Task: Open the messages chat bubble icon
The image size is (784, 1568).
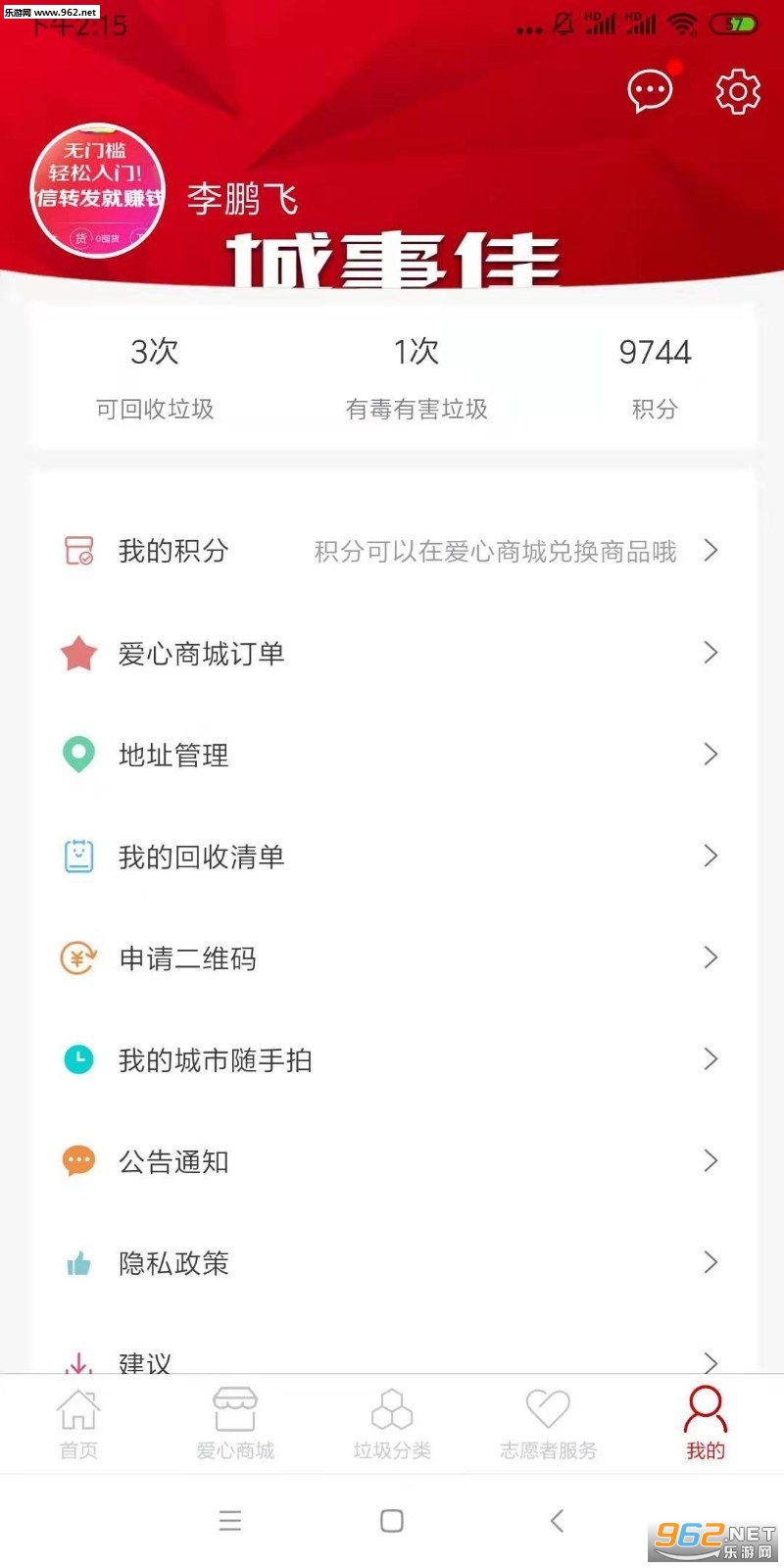Action: (x=649, y=92)
